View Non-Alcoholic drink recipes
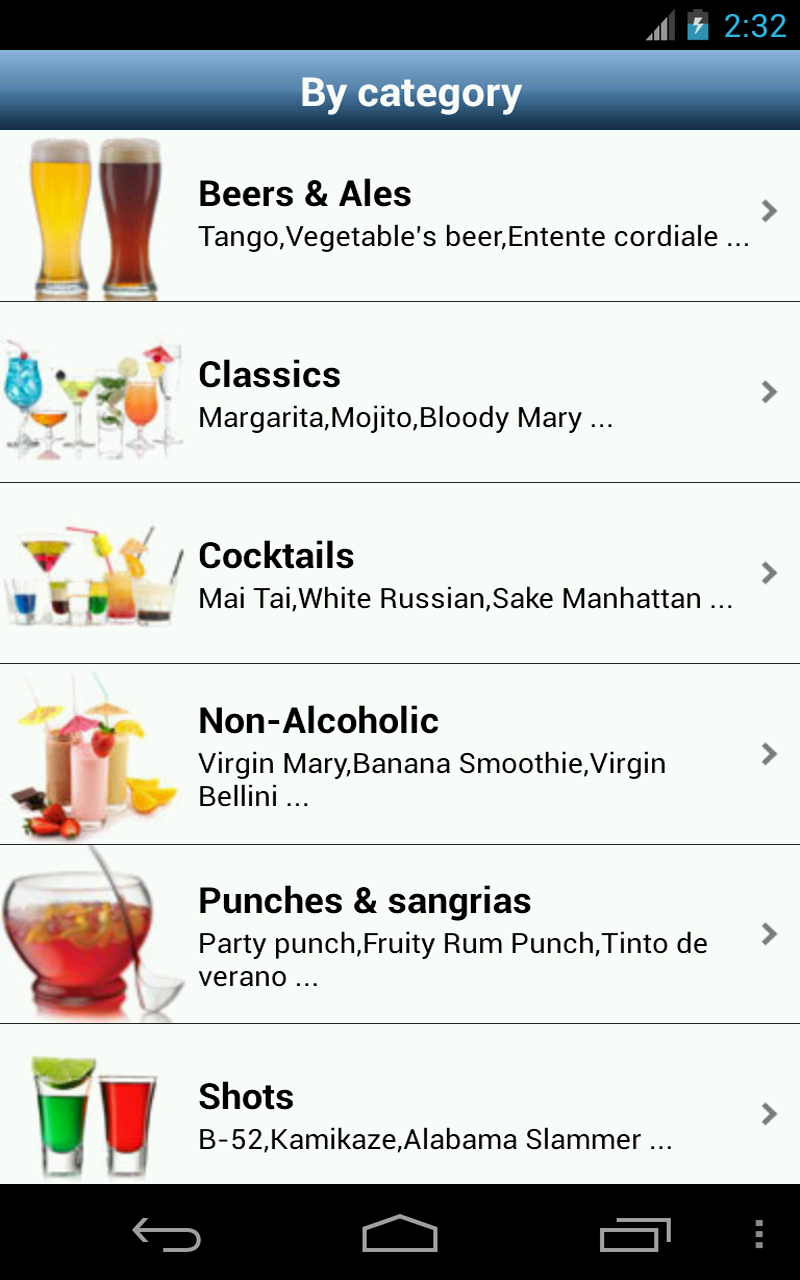 400,754
